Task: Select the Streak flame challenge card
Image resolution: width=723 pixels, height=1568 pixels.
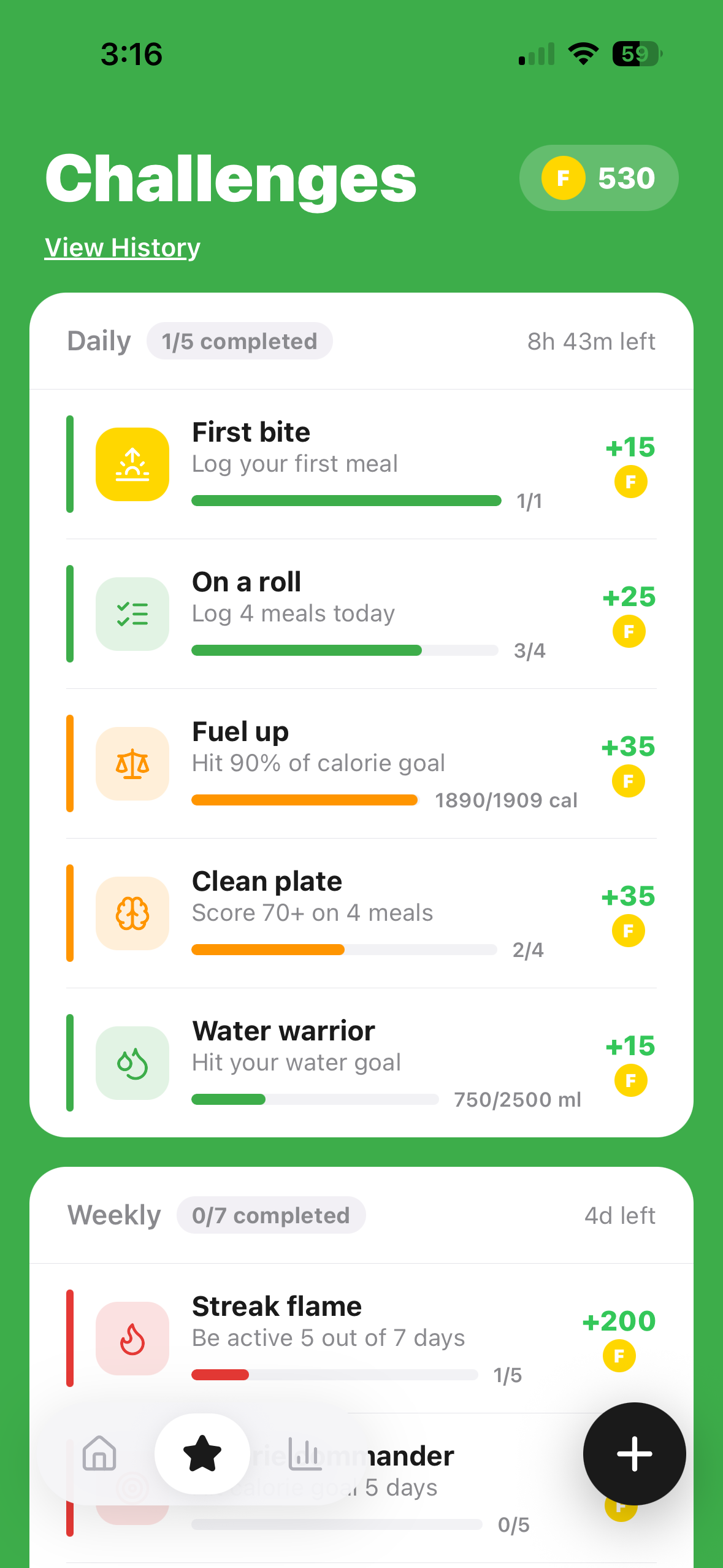Action: tap(362, 1337)
